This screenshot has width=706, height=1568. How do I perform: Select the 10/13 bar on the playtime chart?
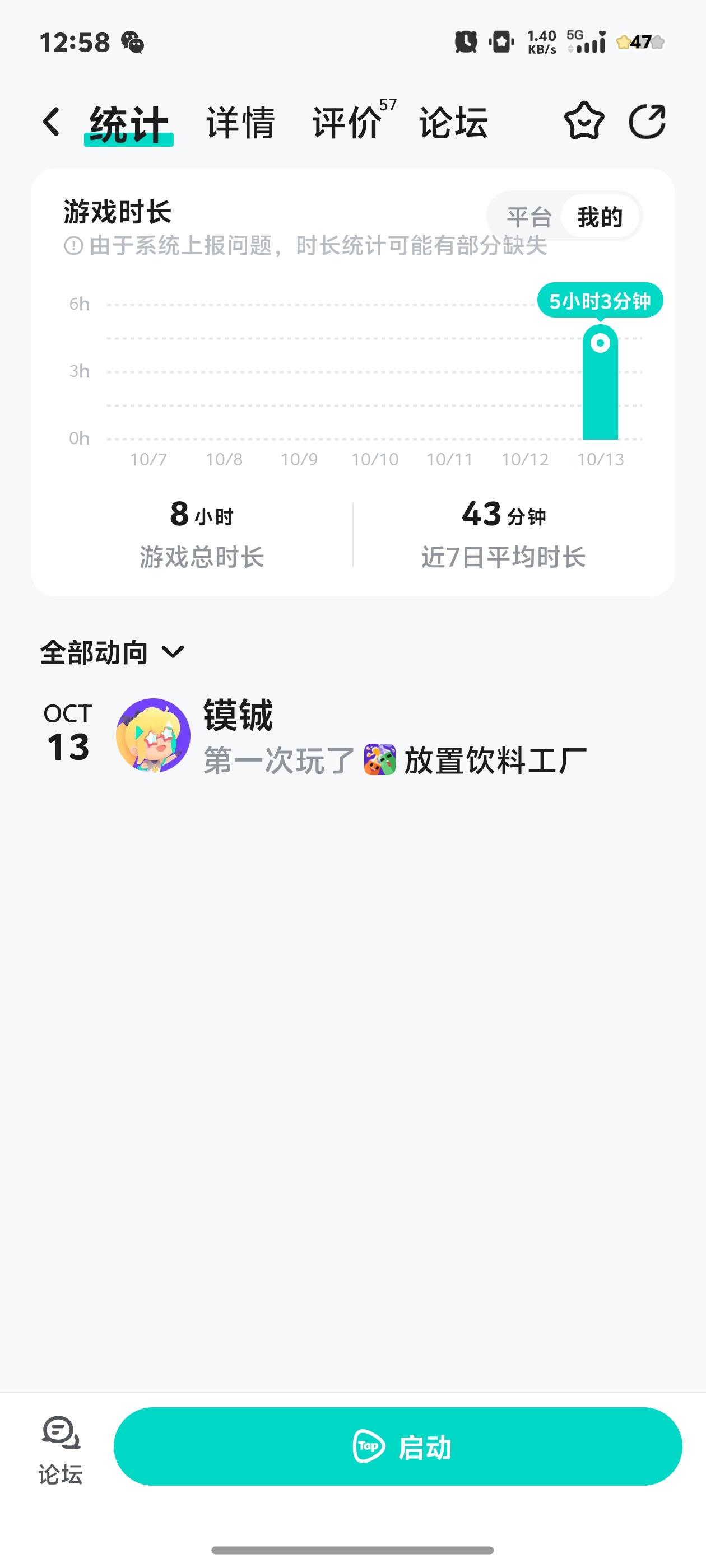coord(602,384)
